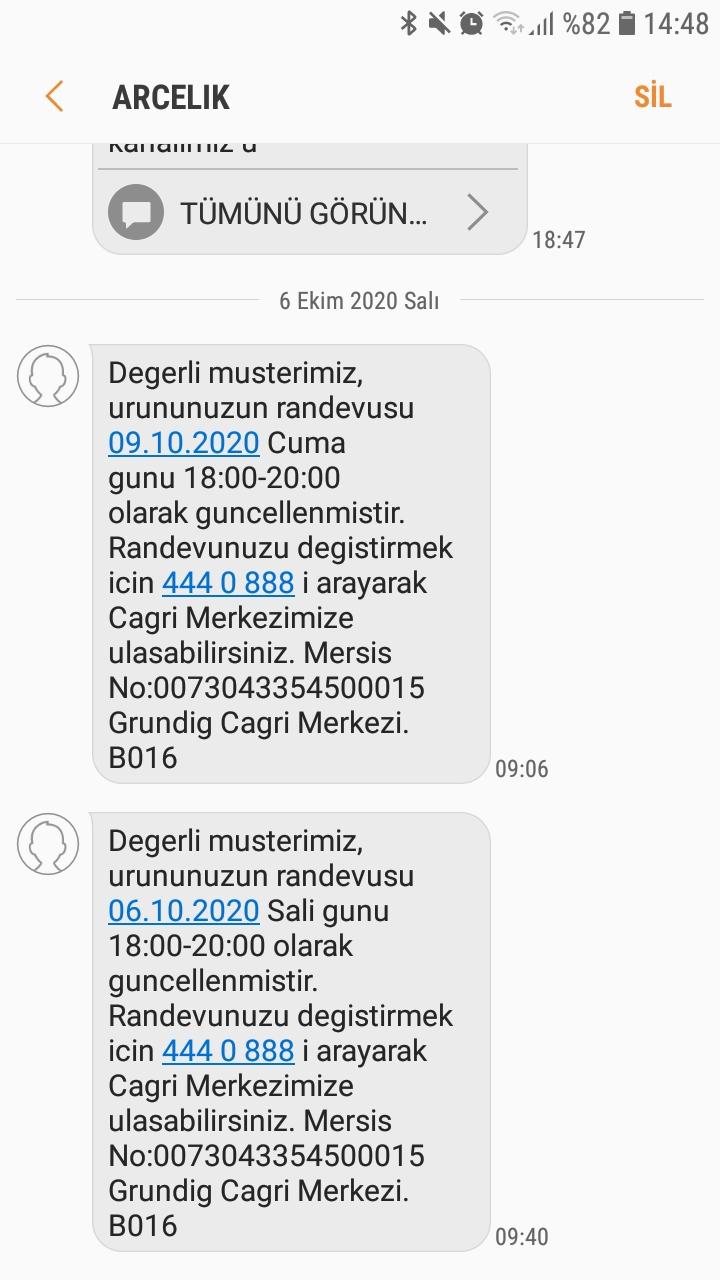Call 444 0 888 in the 09:06 message
Screen dimensions: 720x1280
(x=228, y=582)
